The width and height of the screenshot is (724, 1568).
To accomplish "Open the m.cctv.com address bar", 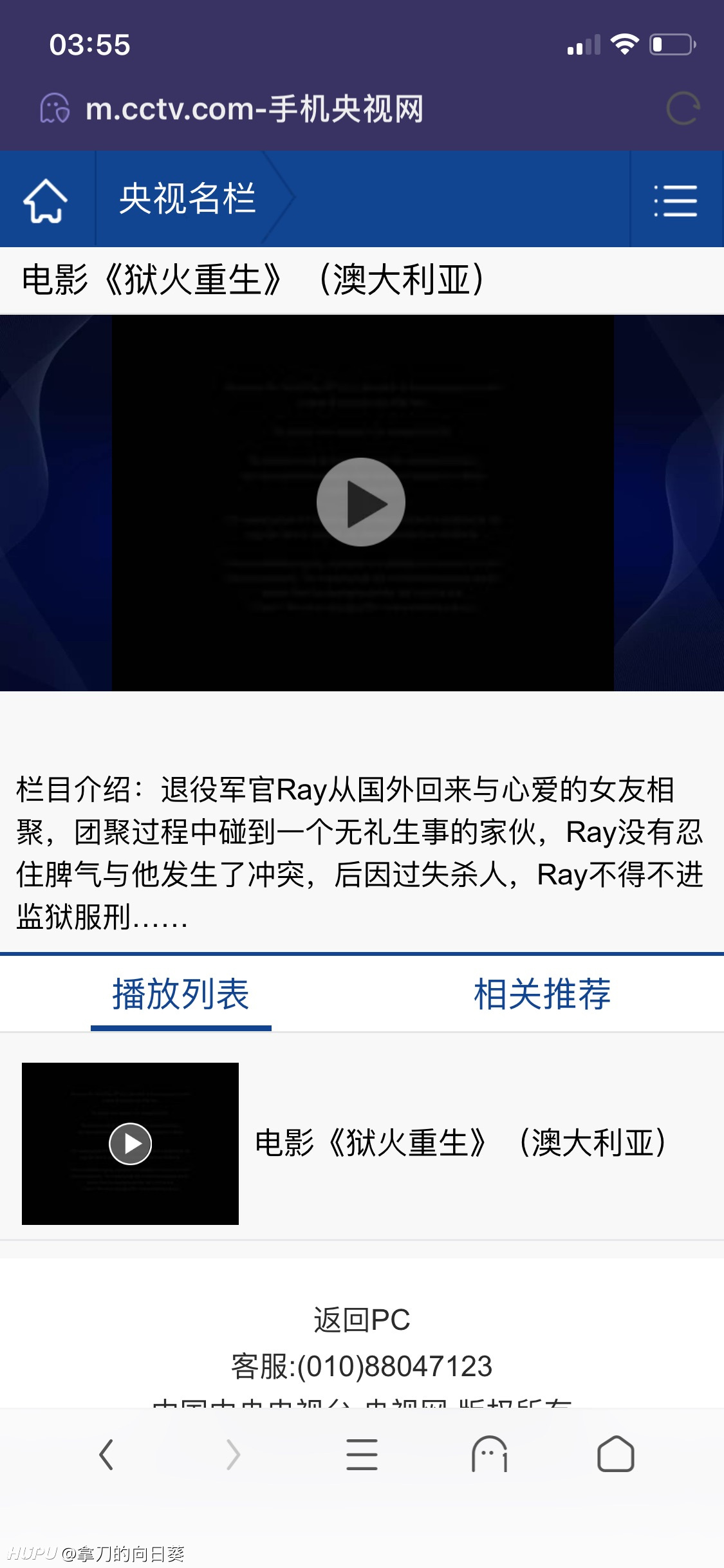I will pos(254,108).
